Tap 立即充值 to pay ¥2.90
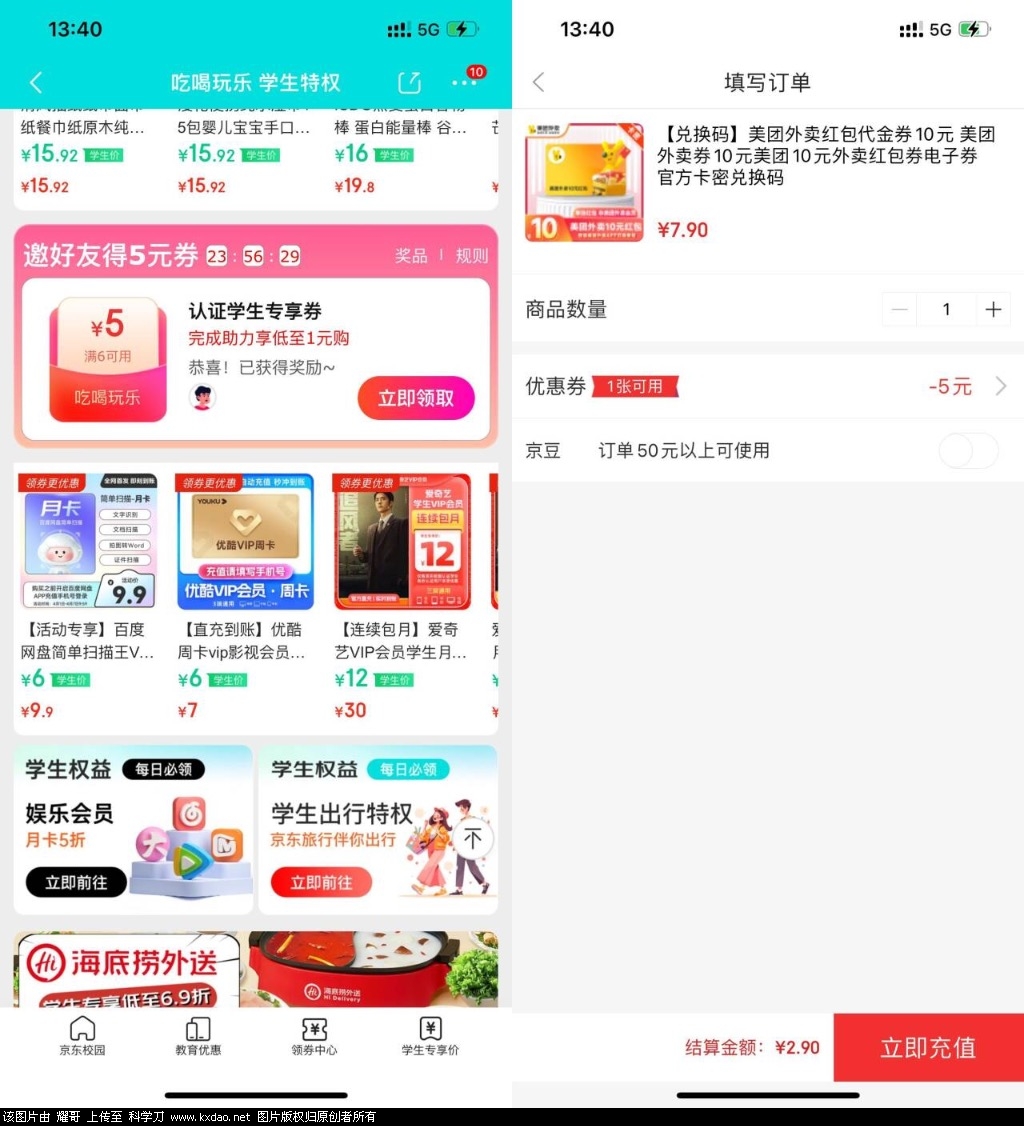Viewport: 1024px width, 1126px height. pos(927,1047)
